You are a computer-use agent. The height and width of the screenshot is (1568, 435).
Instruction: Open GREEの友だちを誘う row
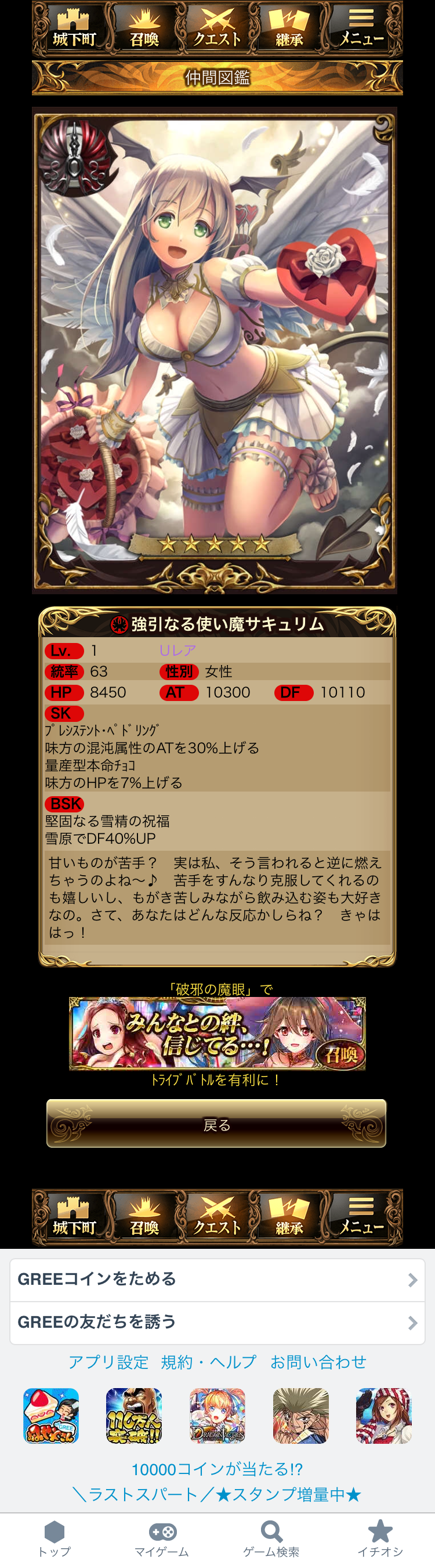217,1321
